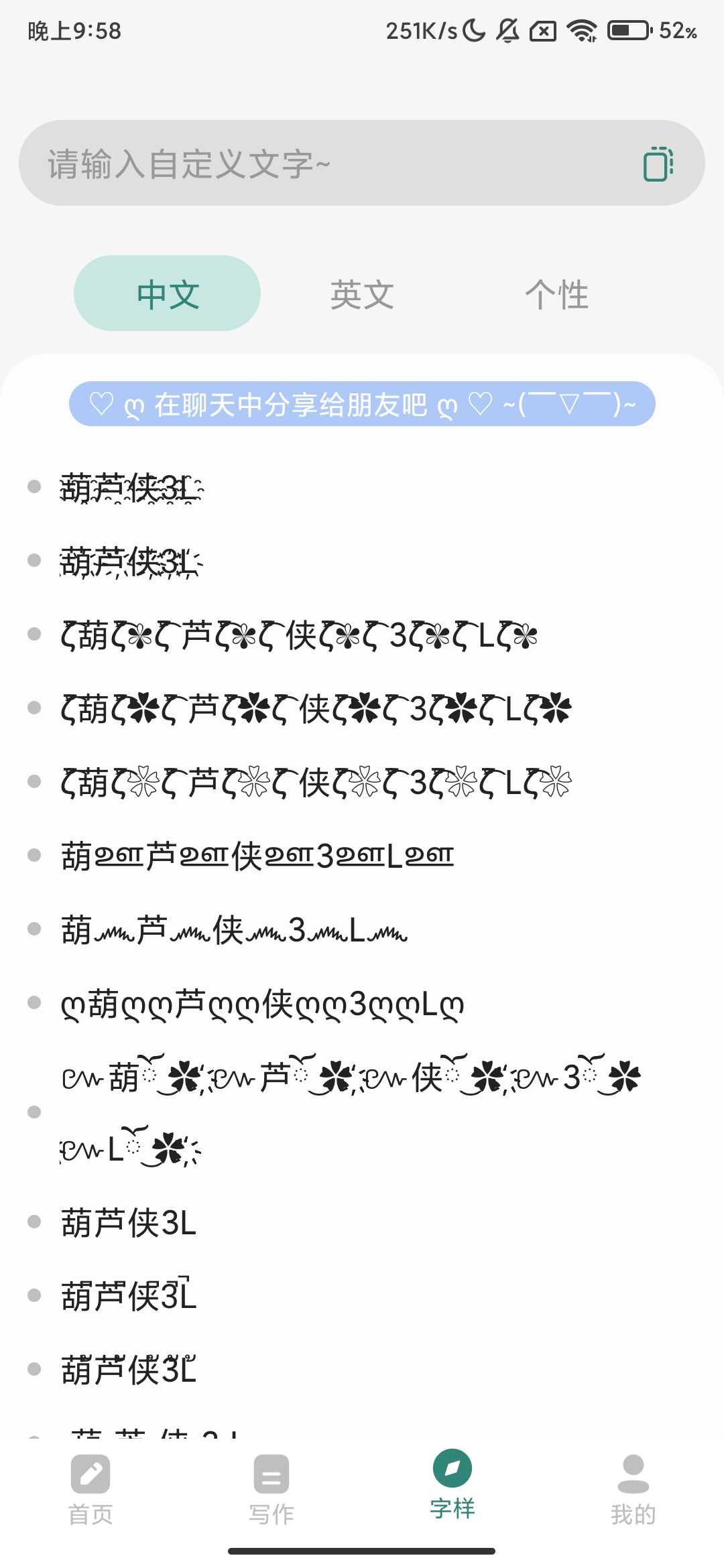This screenshot has width=724, height=1568.
Task: Open the 我的 profile tab
Action: (633, 1489)
